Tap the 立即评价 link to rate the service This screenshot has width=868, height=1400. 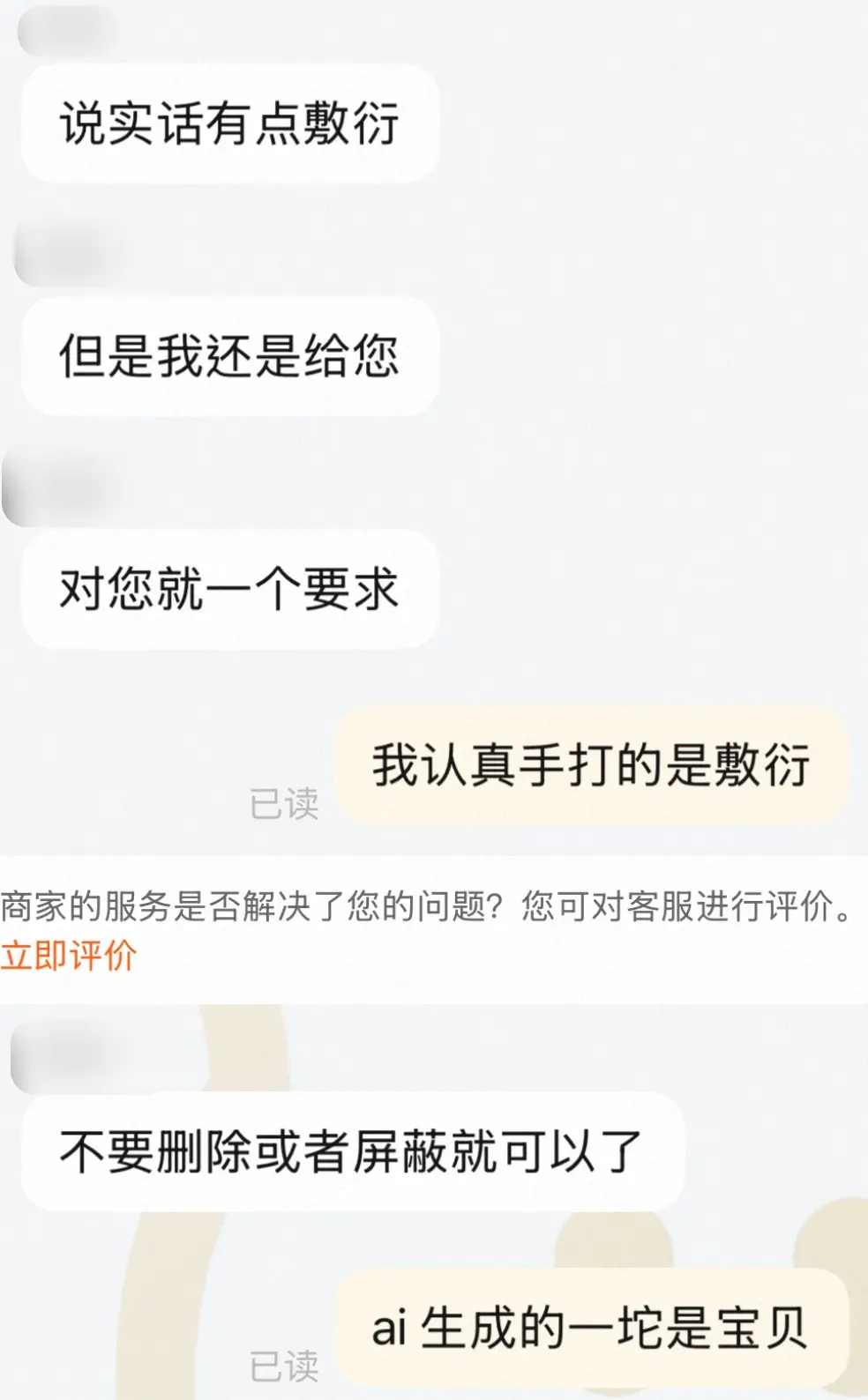coord(69,956)
